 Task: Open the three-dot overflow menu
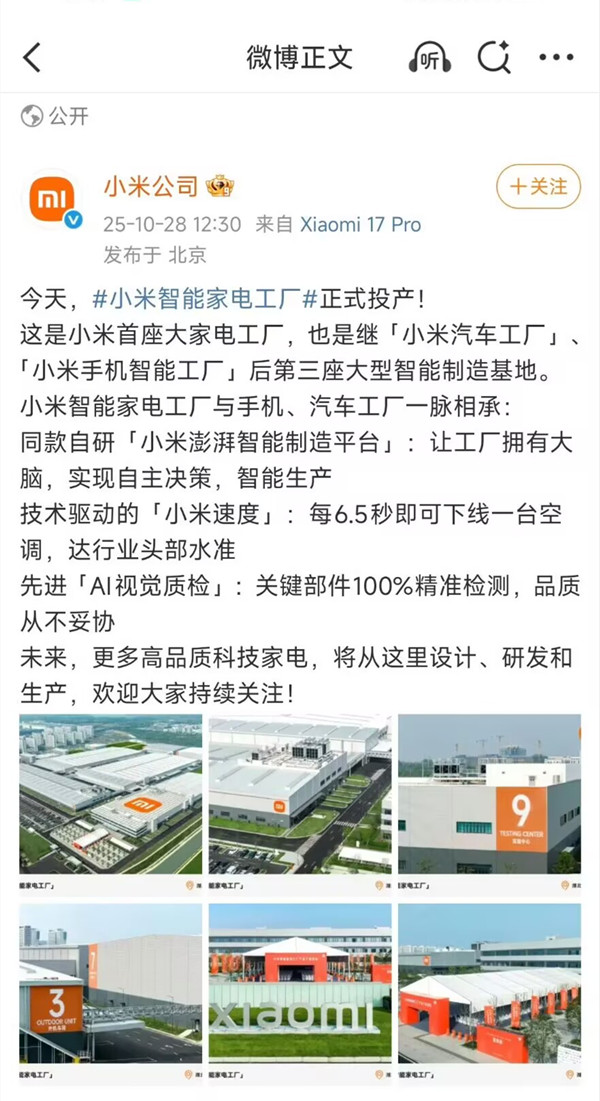(x=556, y=57)
